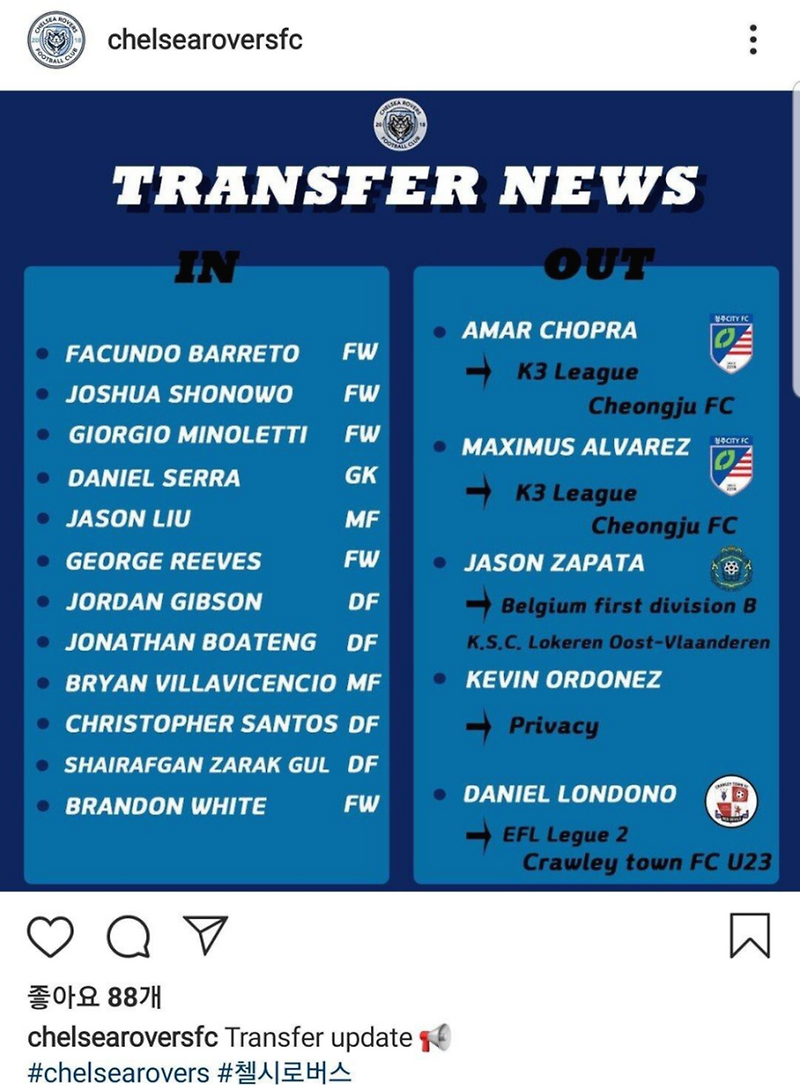Like the Transfer News post

(x=51, y=936)
